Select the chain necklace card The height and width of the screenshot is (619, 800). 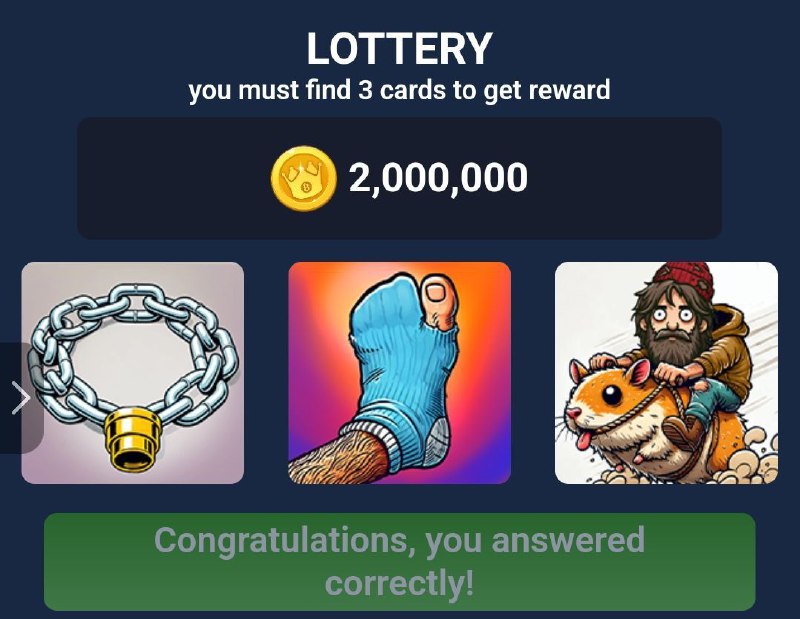tap(133, 373)
